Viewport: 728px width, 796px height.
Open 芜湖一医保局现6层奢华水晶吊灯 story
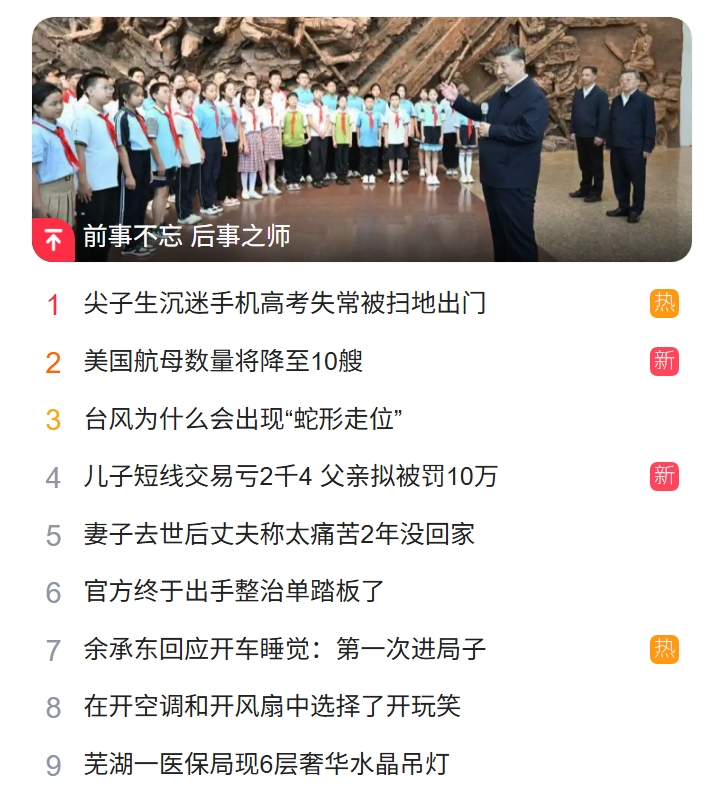[266, 765]
